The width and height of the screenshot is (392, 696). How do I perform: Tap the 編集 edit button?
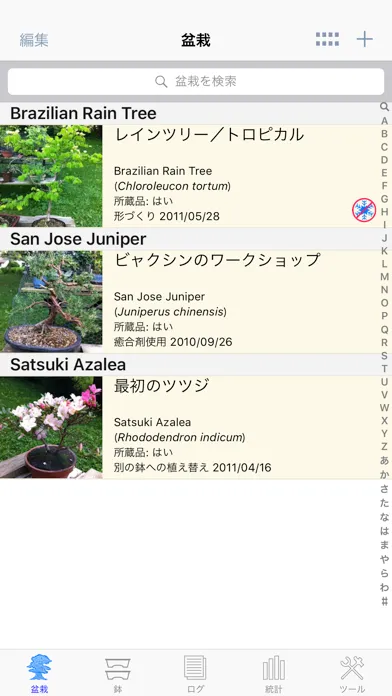[34, 40]
